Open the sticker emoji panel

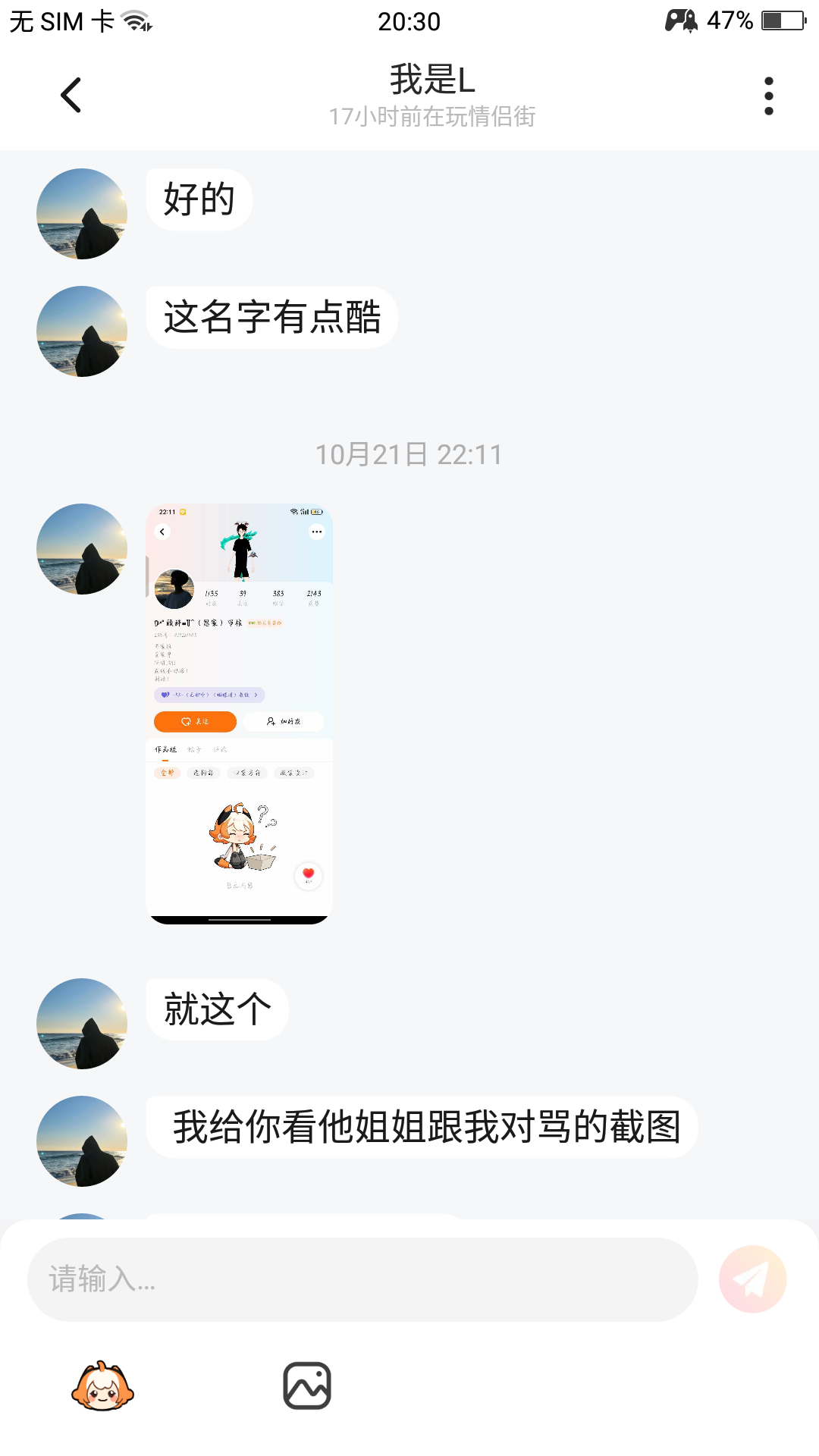102,1386
